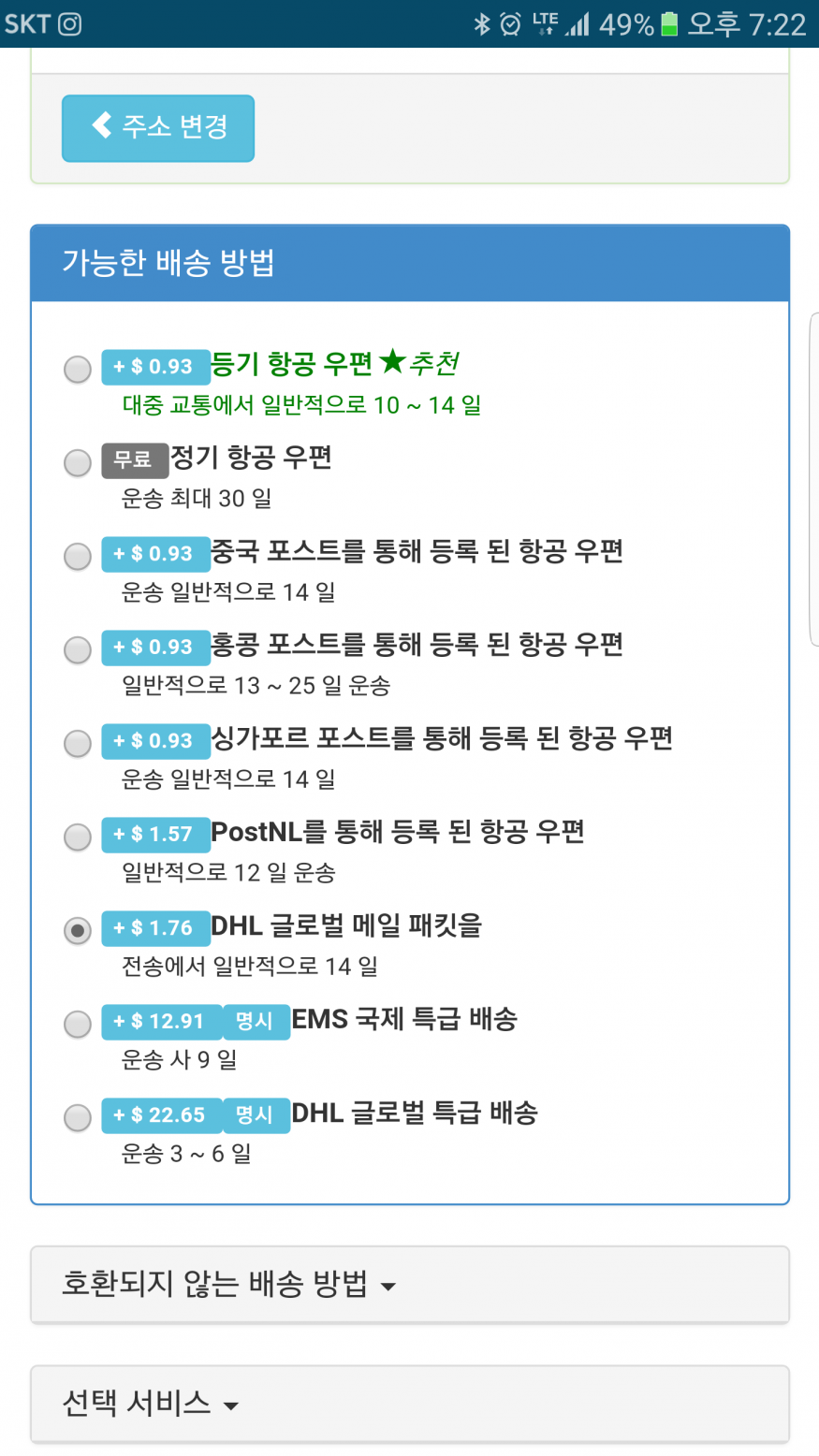Select 등기 항공 우편 recommended shipping
The height and width of the screenshot is (1456, 819).
(x=78, y=370)
